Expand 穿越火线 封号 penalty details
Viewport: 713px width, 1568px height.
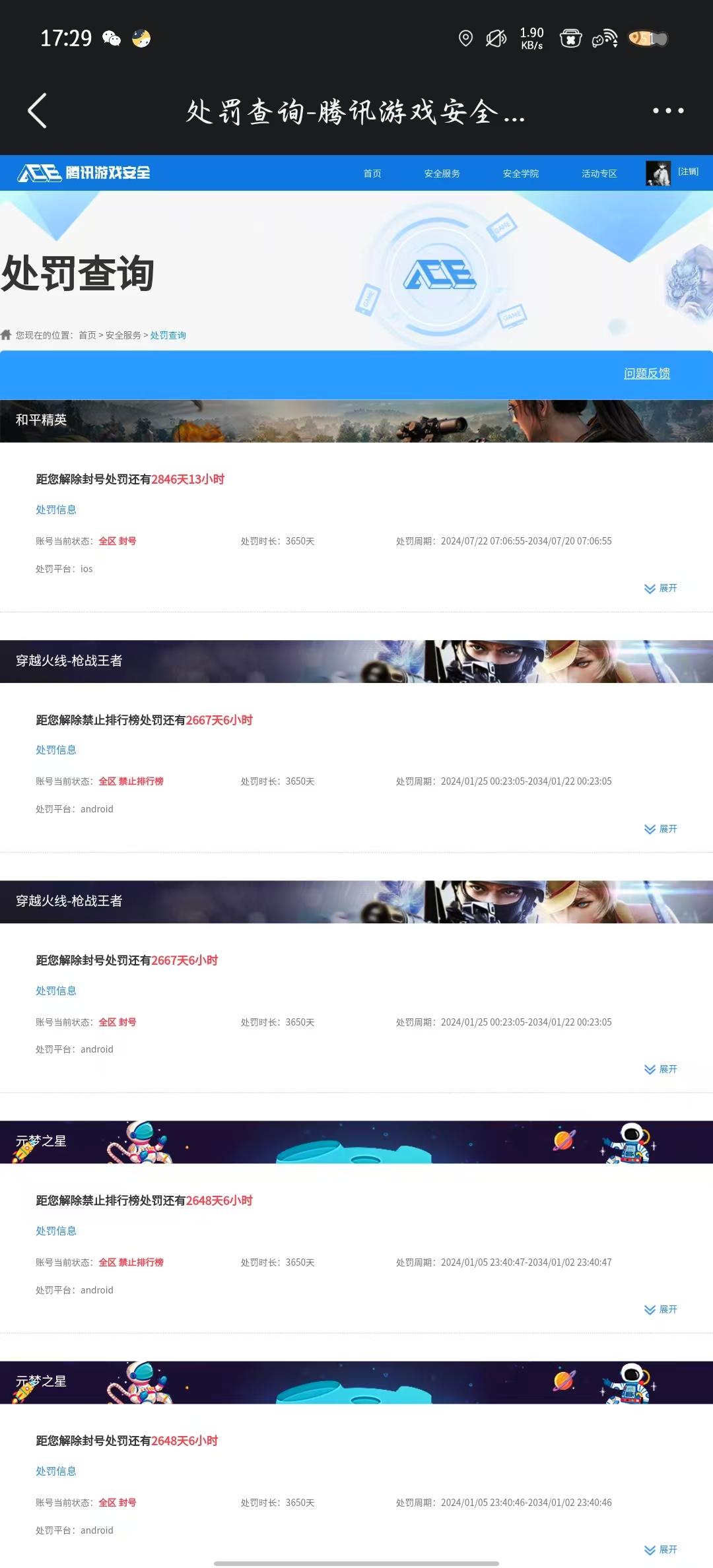click(x=661, y=1069)
